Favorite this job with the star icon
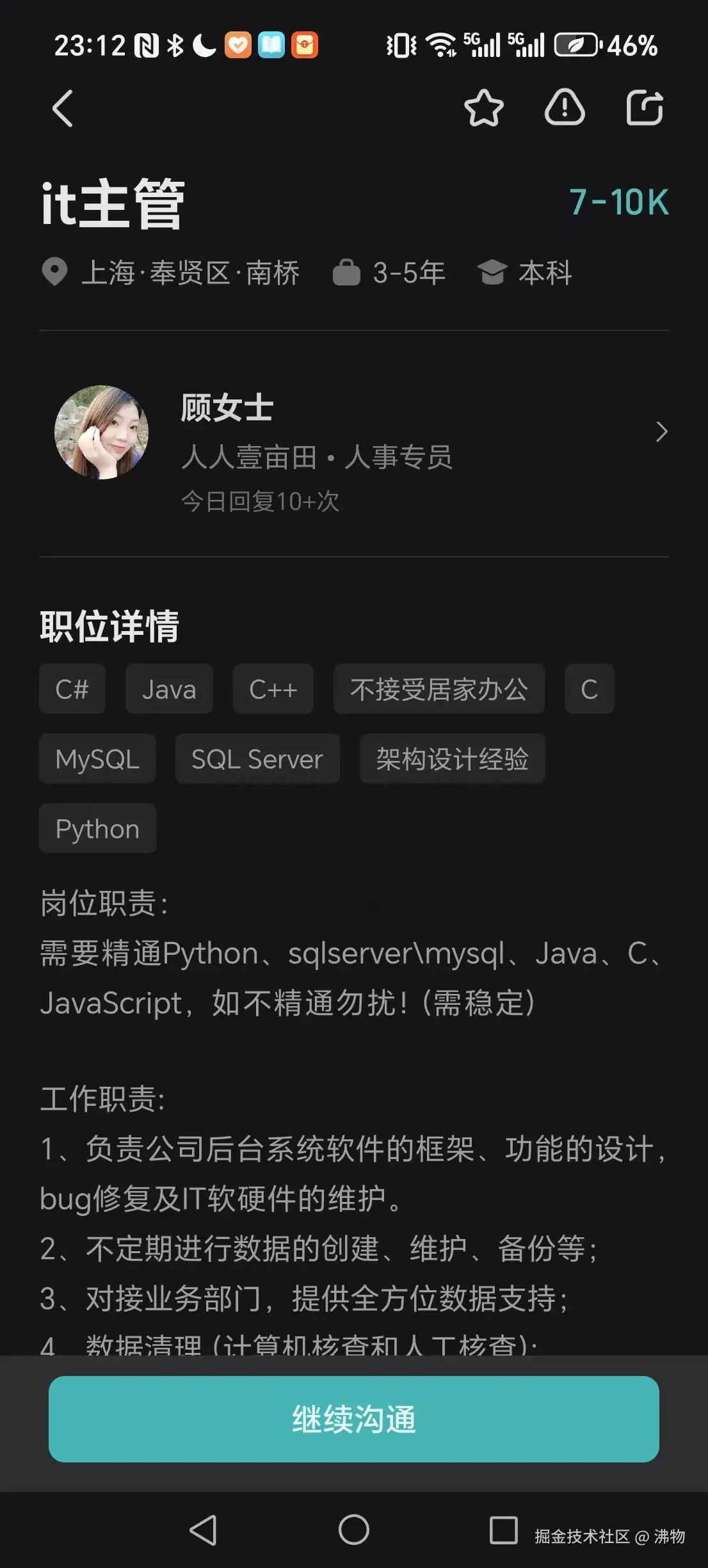Image resolution: width=708 pixels, height=1568 pixels. pos(483,108)
